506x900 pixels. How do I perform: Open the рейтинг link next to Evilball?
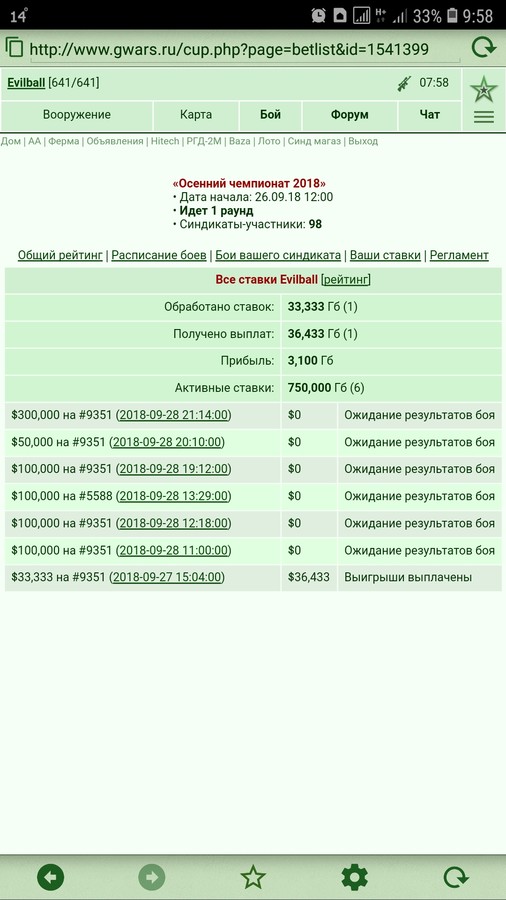click(346, 280)
